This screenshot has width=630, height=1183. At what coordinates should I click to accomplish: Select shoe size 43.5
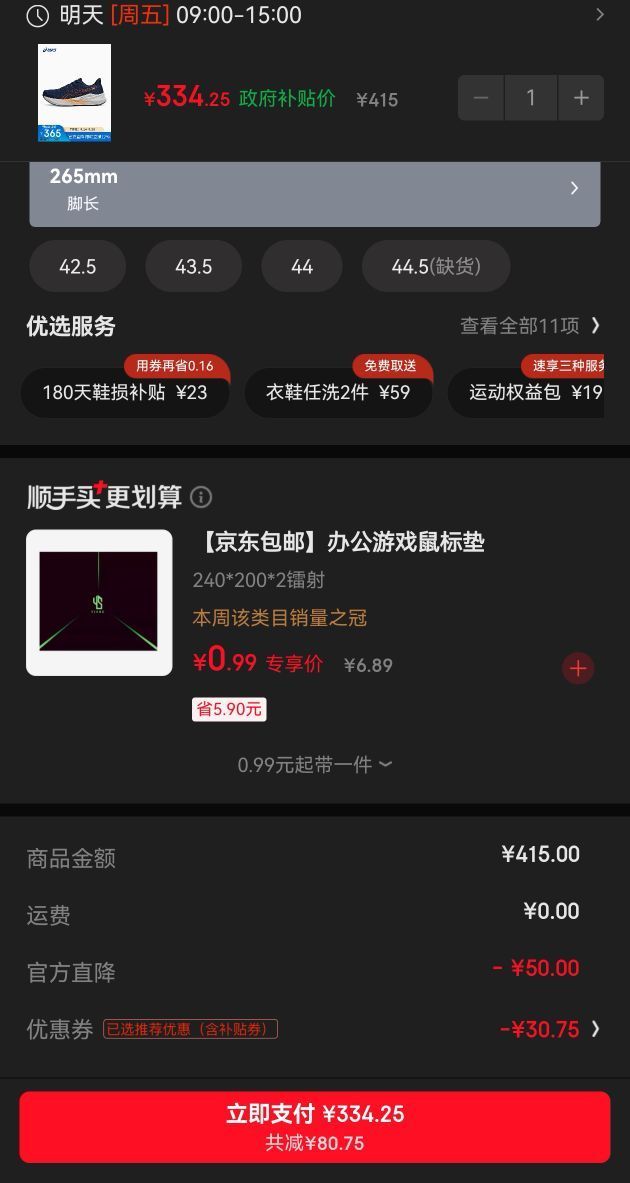[194, 266]
